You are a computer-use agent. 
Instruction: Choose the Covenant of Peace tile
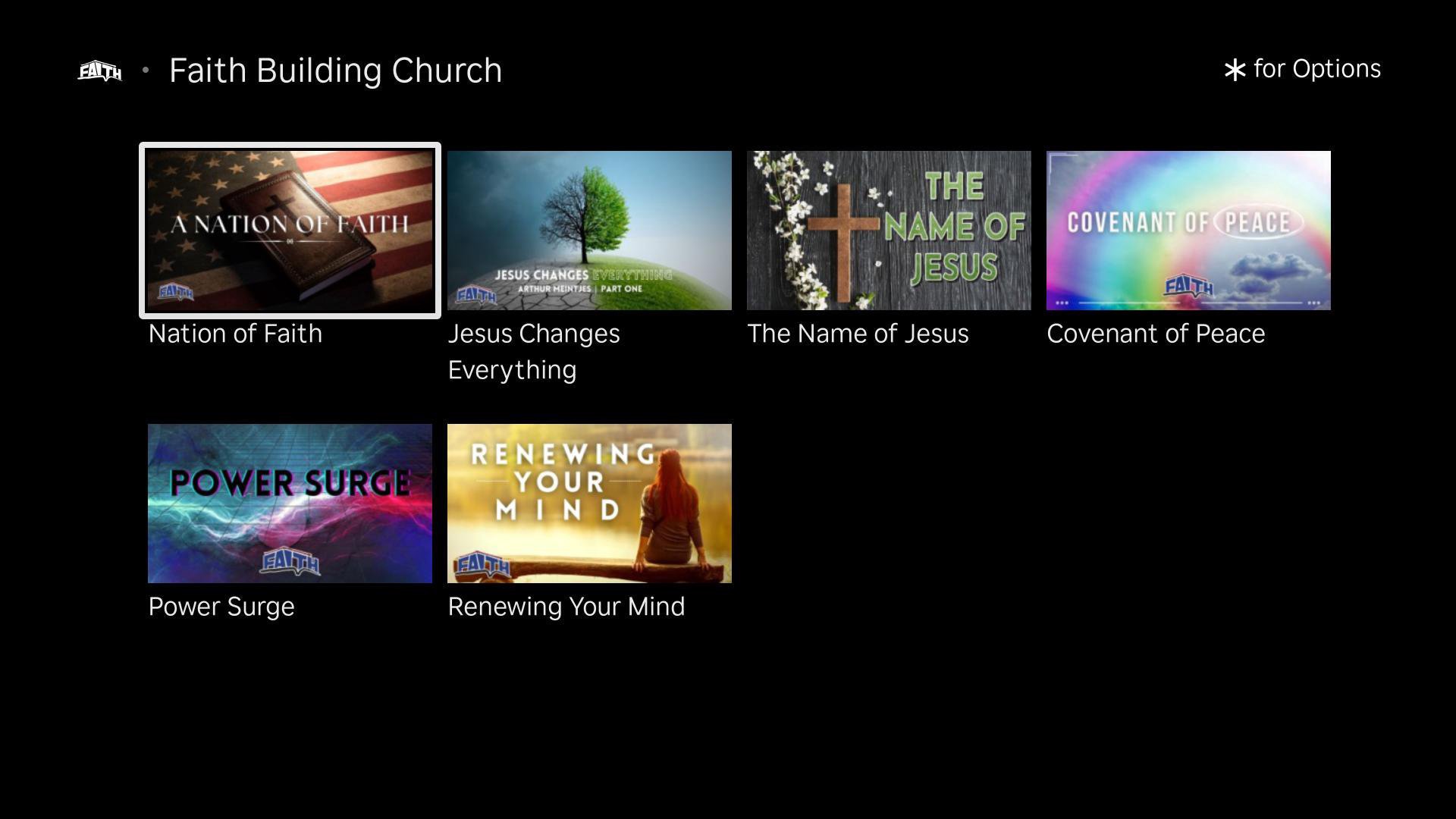[x=1188, y=231]
